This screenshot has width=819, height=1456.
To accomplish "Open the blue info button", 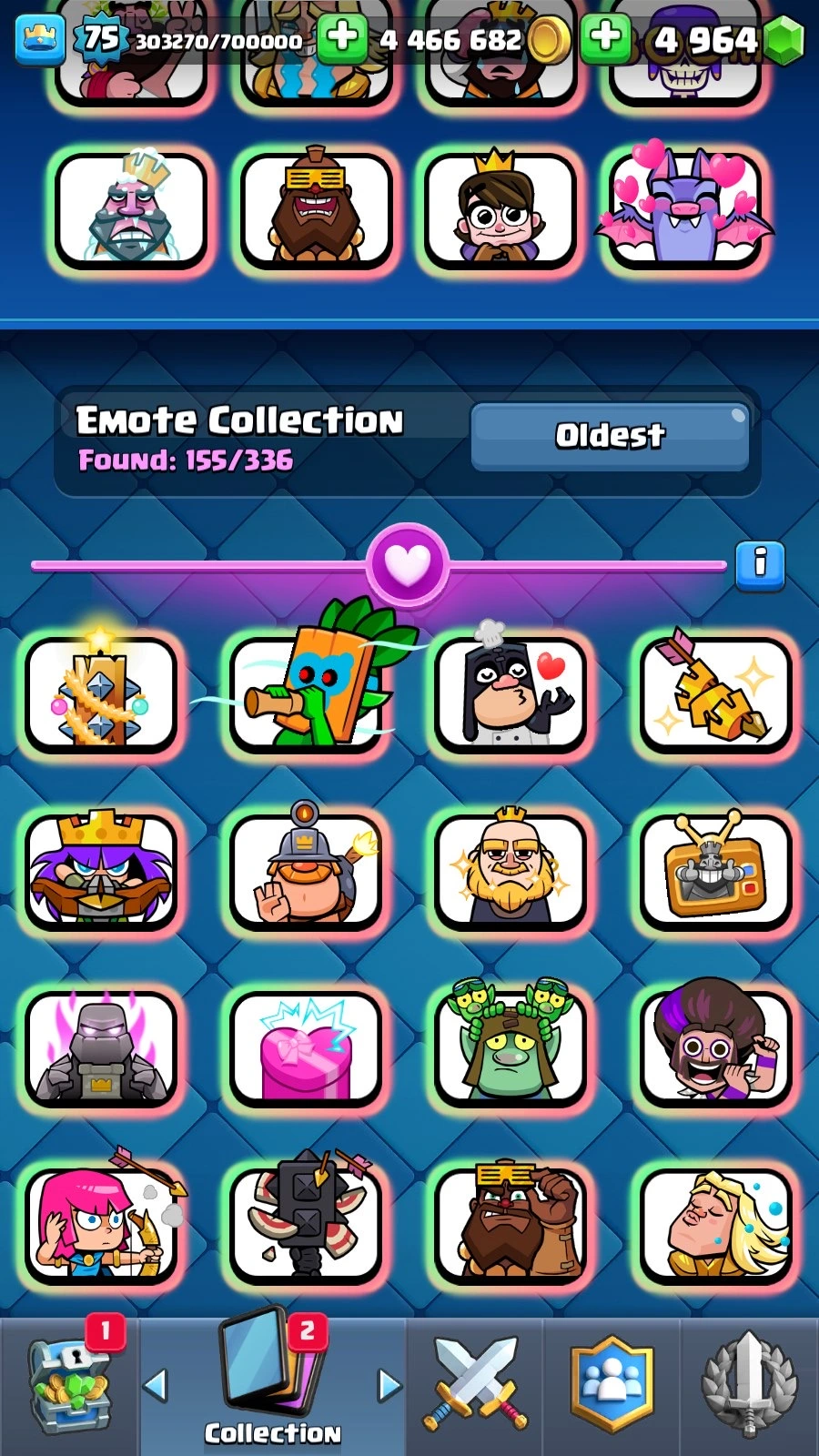I will point(760,564).
